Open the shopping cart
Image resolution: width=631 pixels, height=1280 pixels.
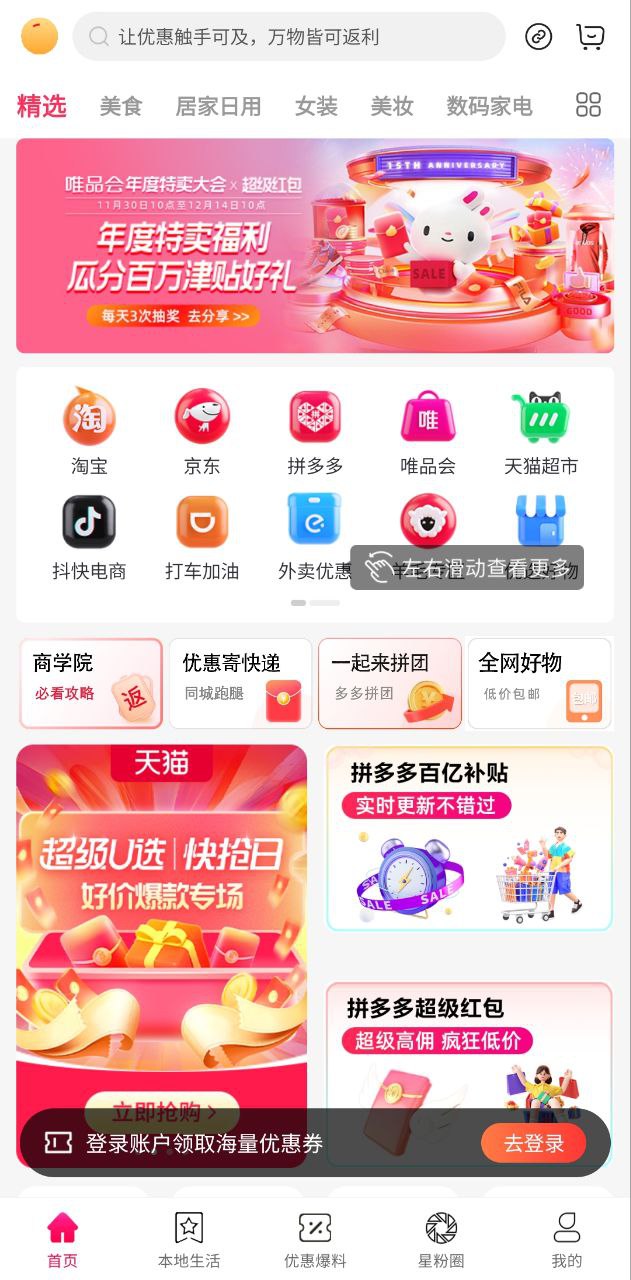591,37
